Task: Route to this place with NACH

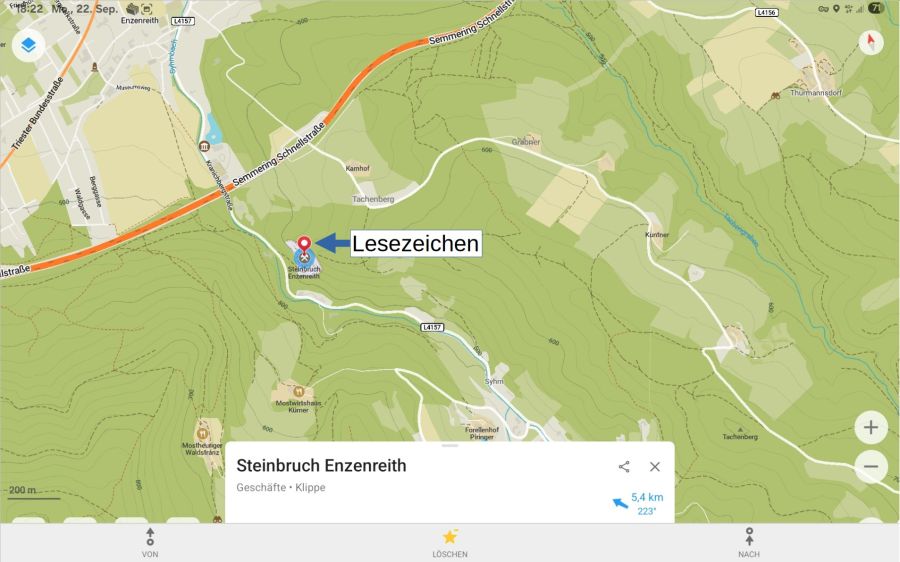Action: (749, 542)
